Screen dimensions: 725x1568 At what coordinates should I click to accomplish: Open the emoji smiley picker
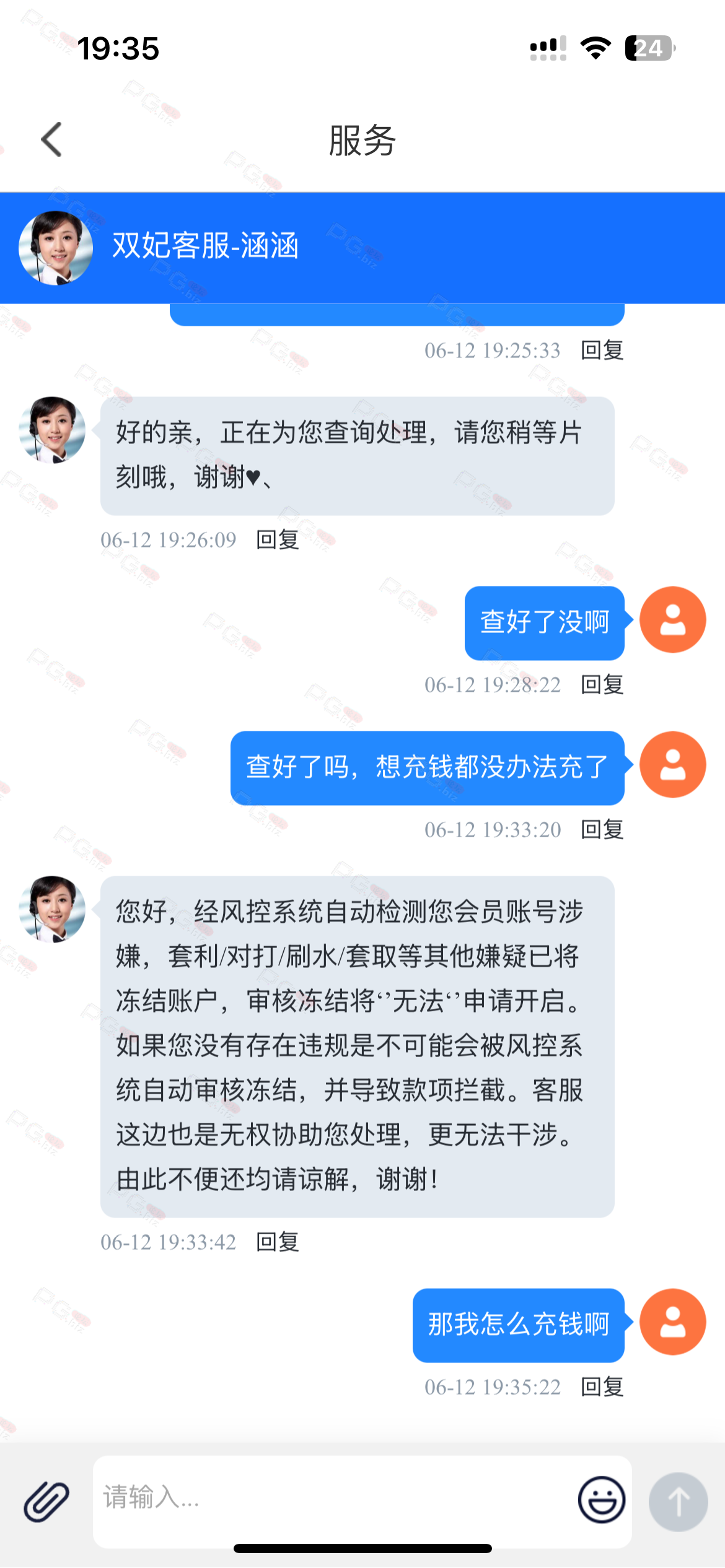point(601,1500)
